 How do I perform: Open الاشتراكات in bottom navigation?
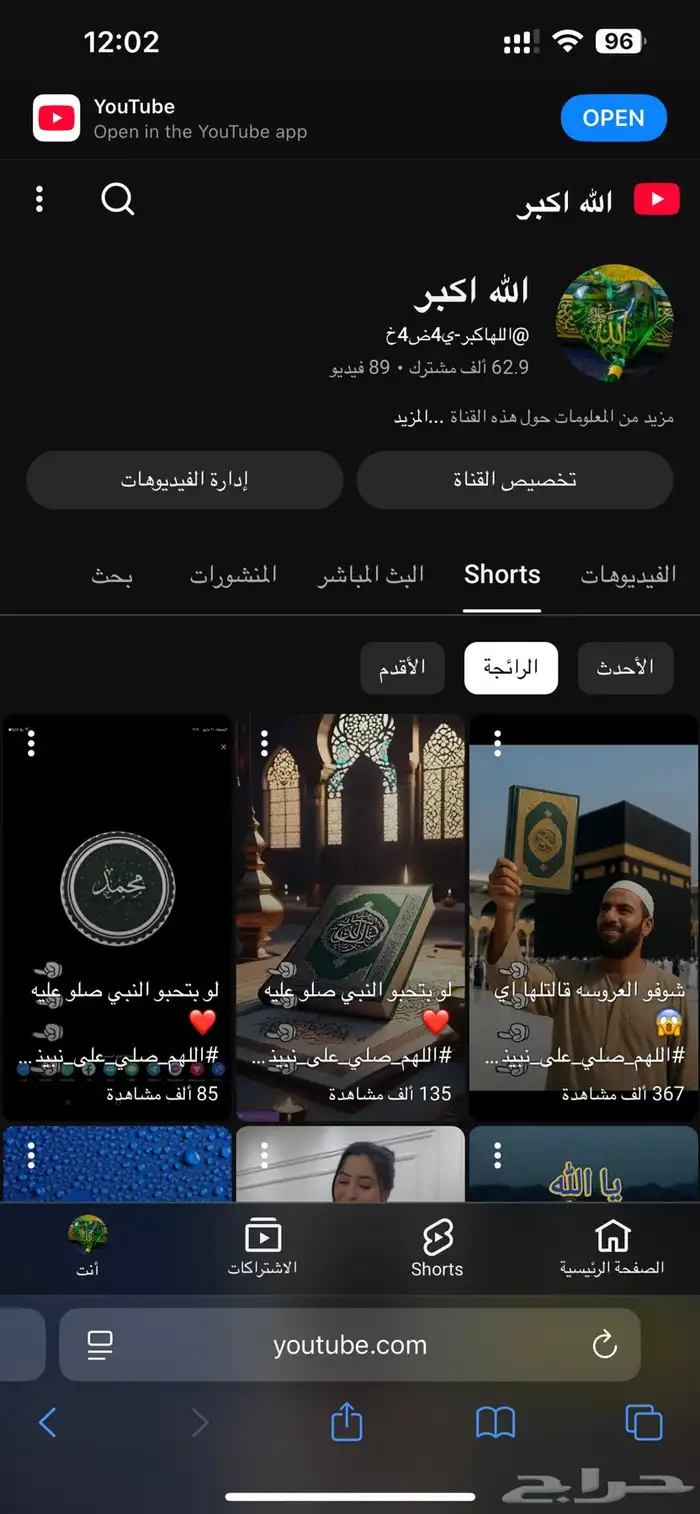coord(262,1248)
